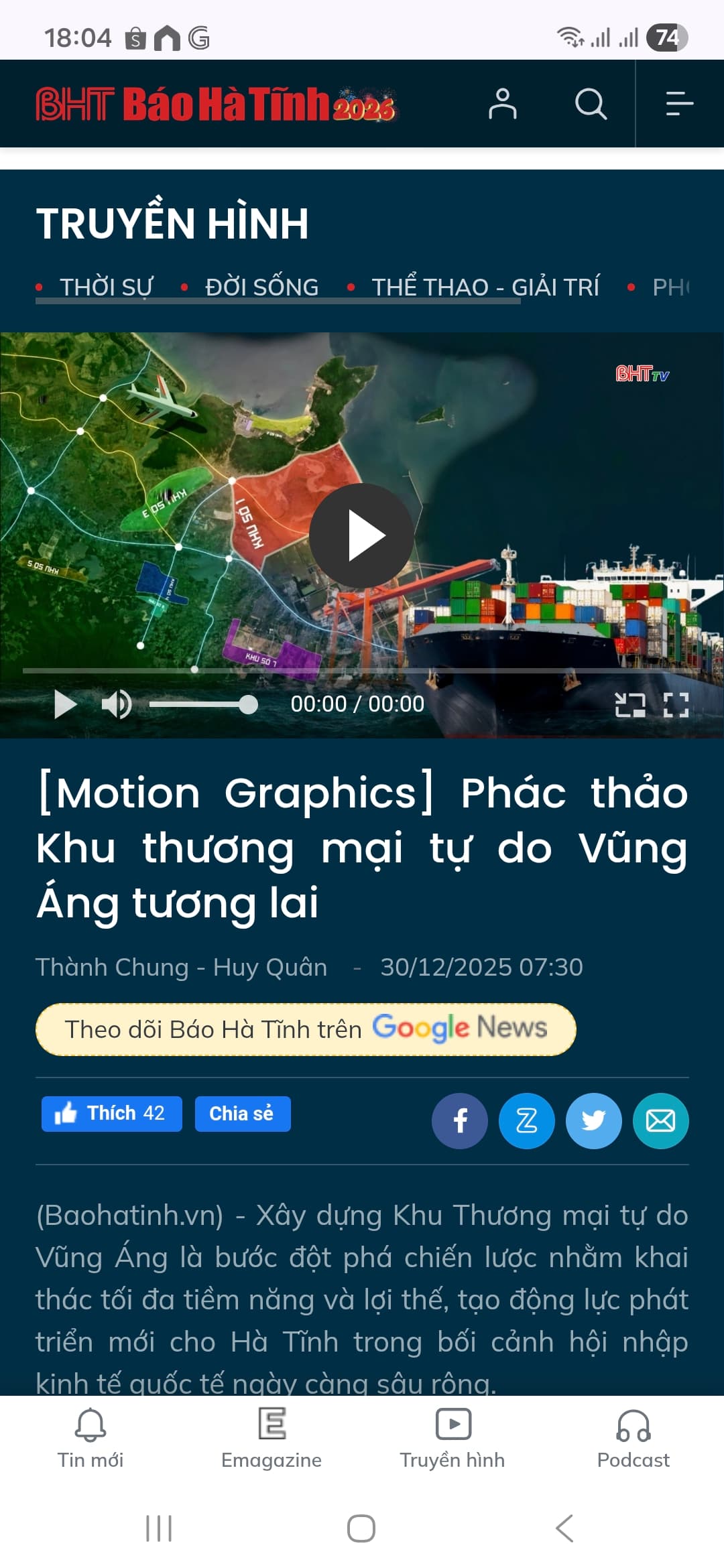Tap the Chia sẻ share button

pos(242,1114)
